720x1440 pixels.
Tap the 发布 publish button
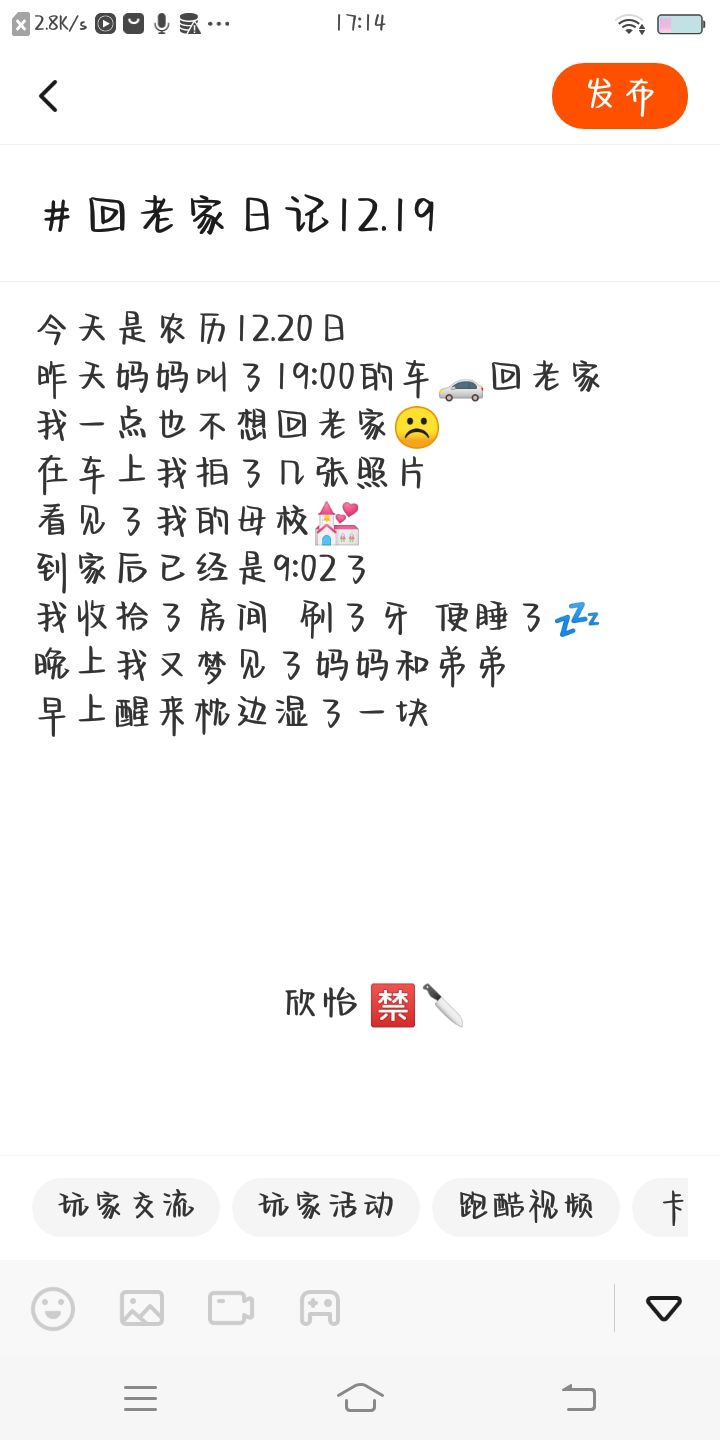click(x=620, y=96)
